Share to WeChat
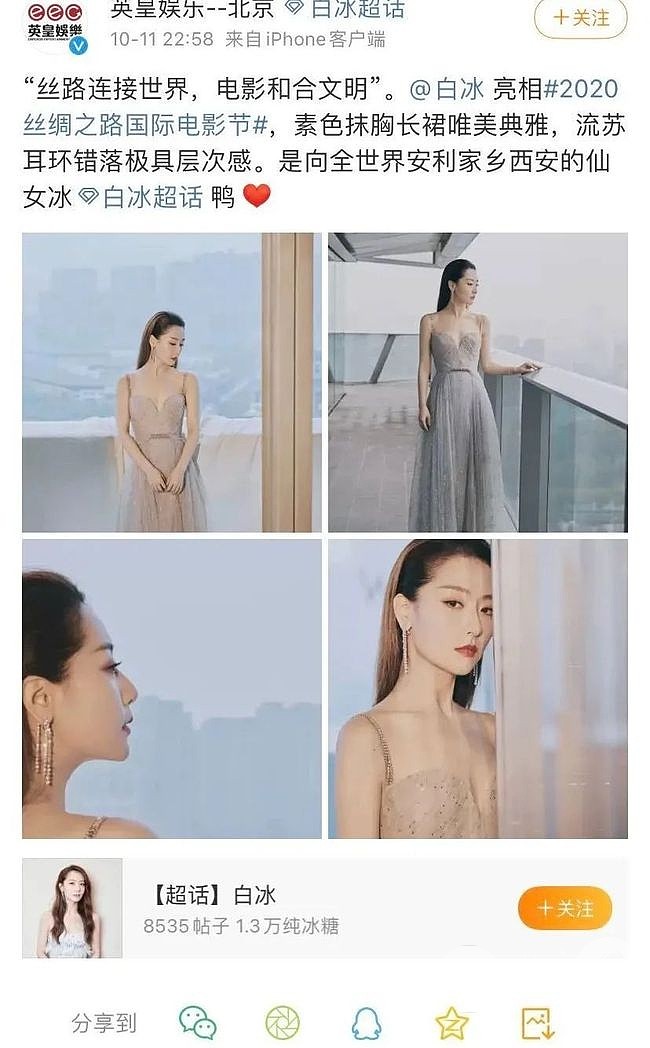650x1048 pixels. 198,1022
